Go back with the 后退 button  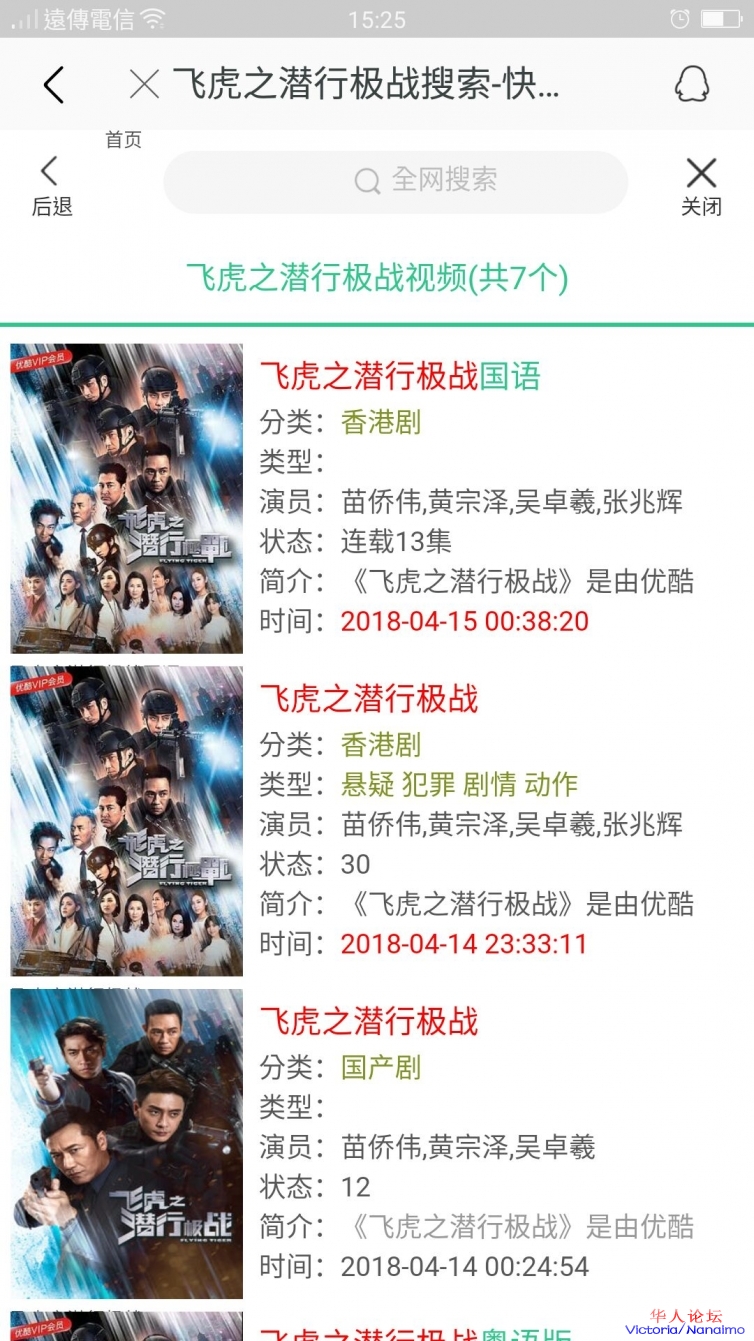(51, 186)
